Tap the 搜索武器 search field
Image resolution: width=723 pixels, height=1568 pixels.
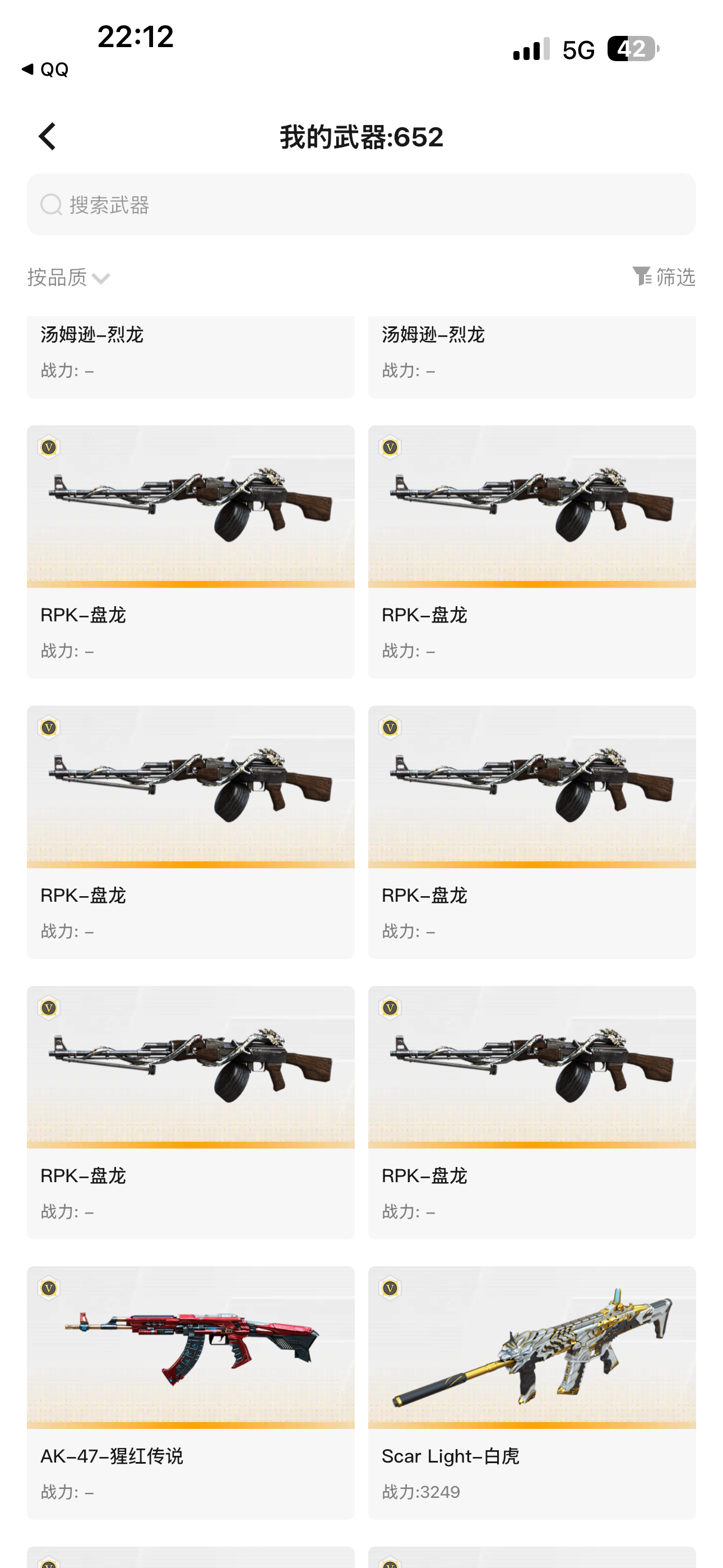(361, 205)
